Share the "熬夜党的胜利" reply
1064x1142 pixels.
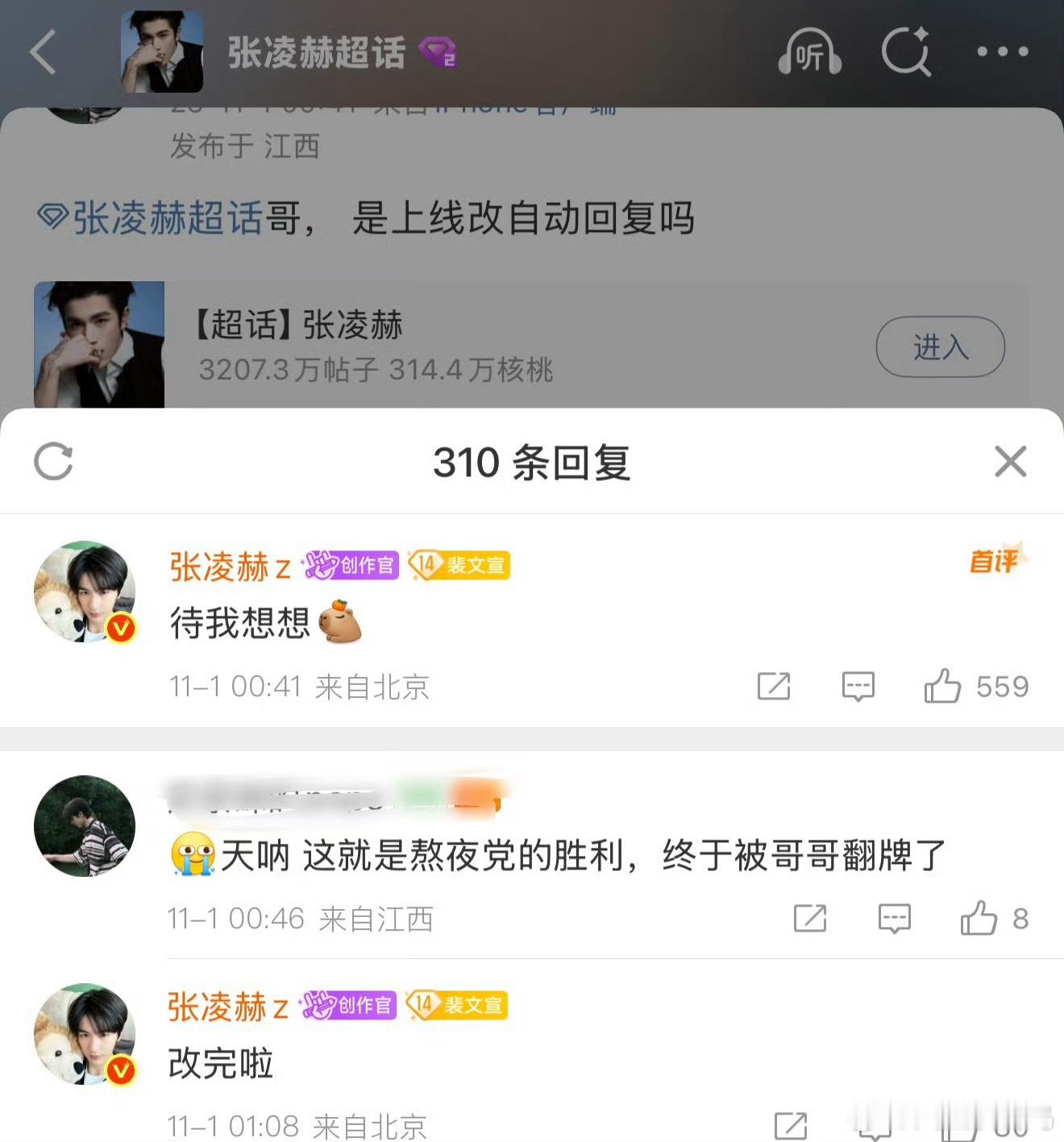click(812, 919)
